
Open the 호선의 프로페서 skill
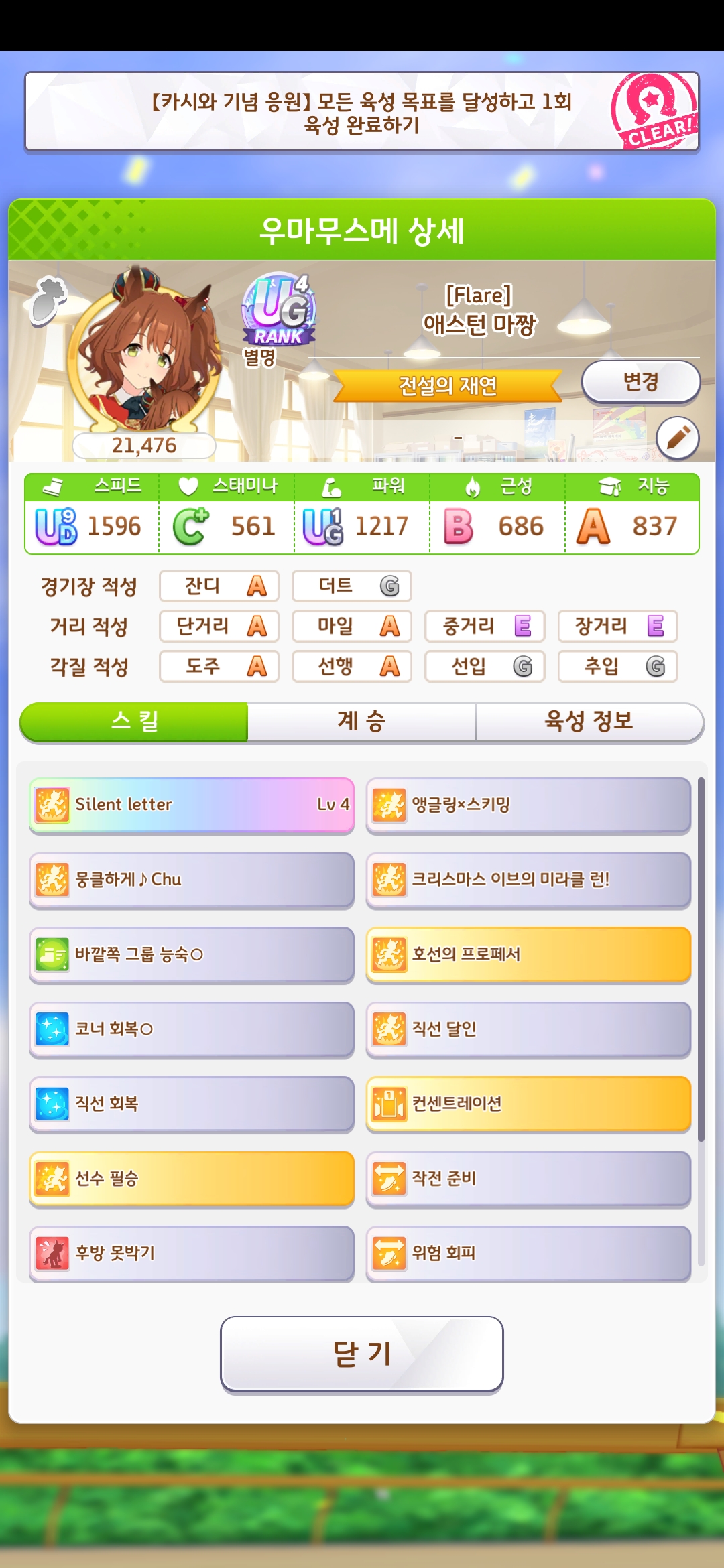point(528,954)
